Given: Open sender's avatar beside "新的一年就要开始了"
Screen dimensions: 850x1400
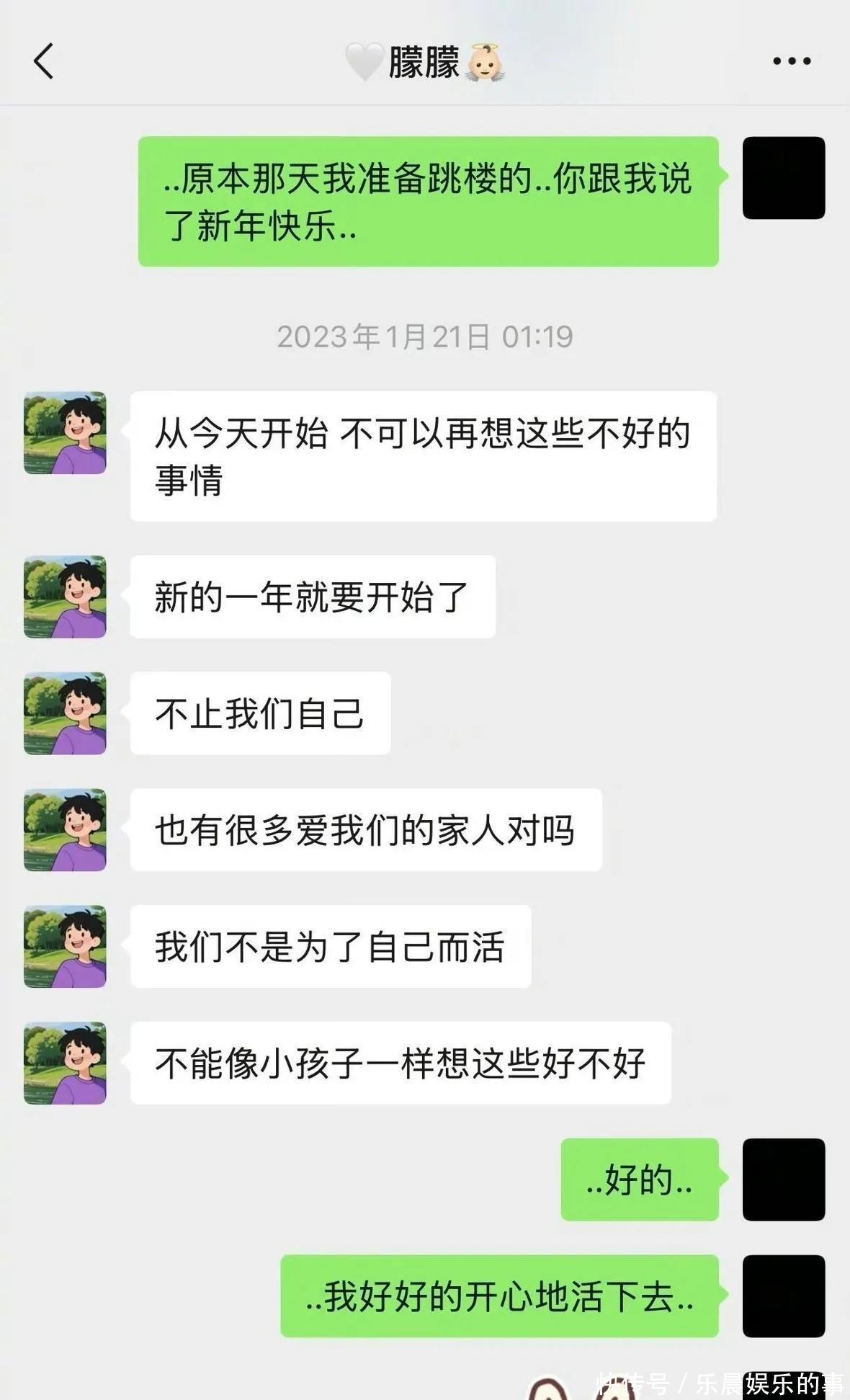Looking at the screenshot, I should tap(65, 597).
